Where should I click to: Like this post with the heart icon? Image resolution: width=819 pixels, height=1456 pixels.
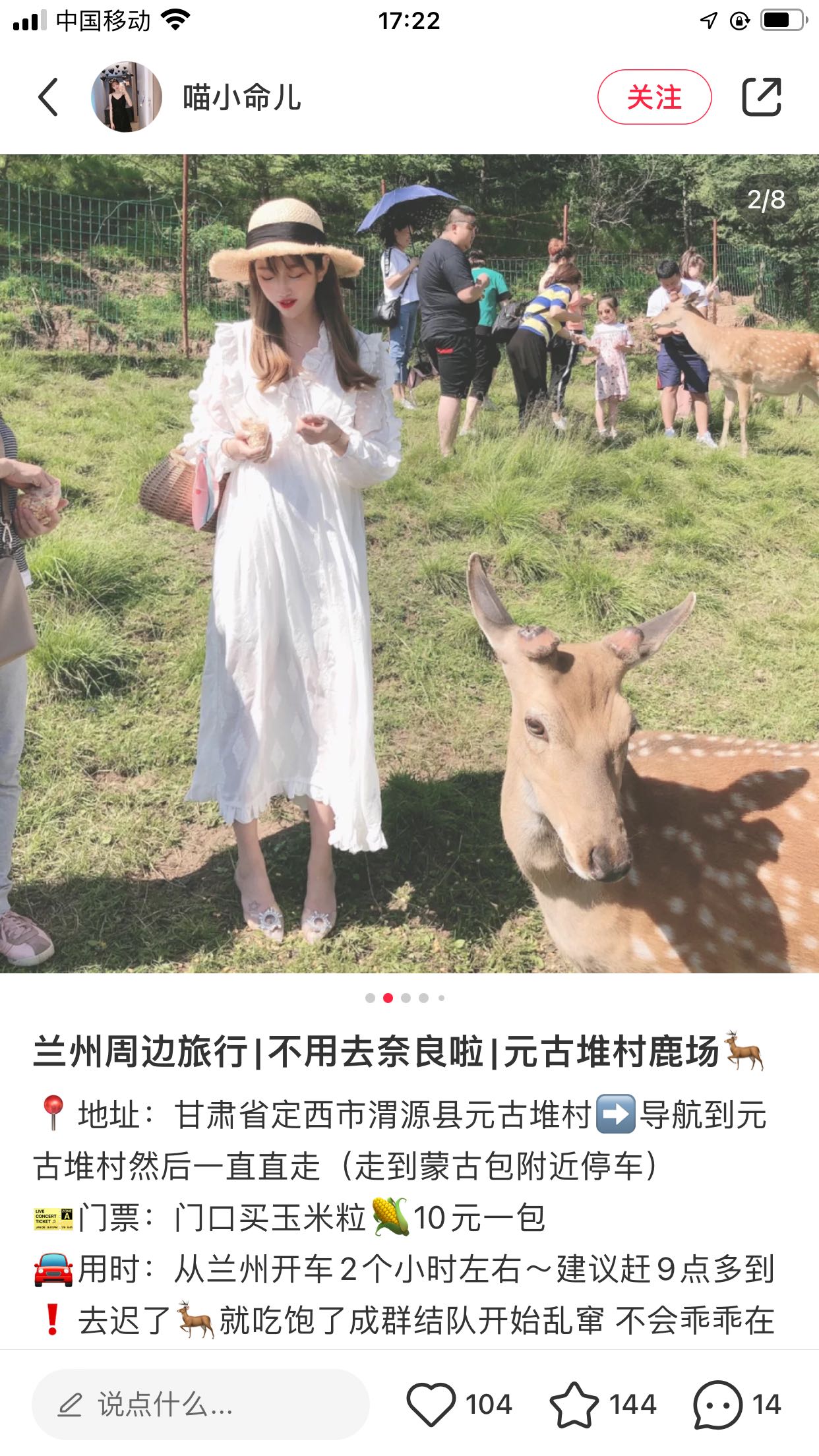coord(431,1405)
